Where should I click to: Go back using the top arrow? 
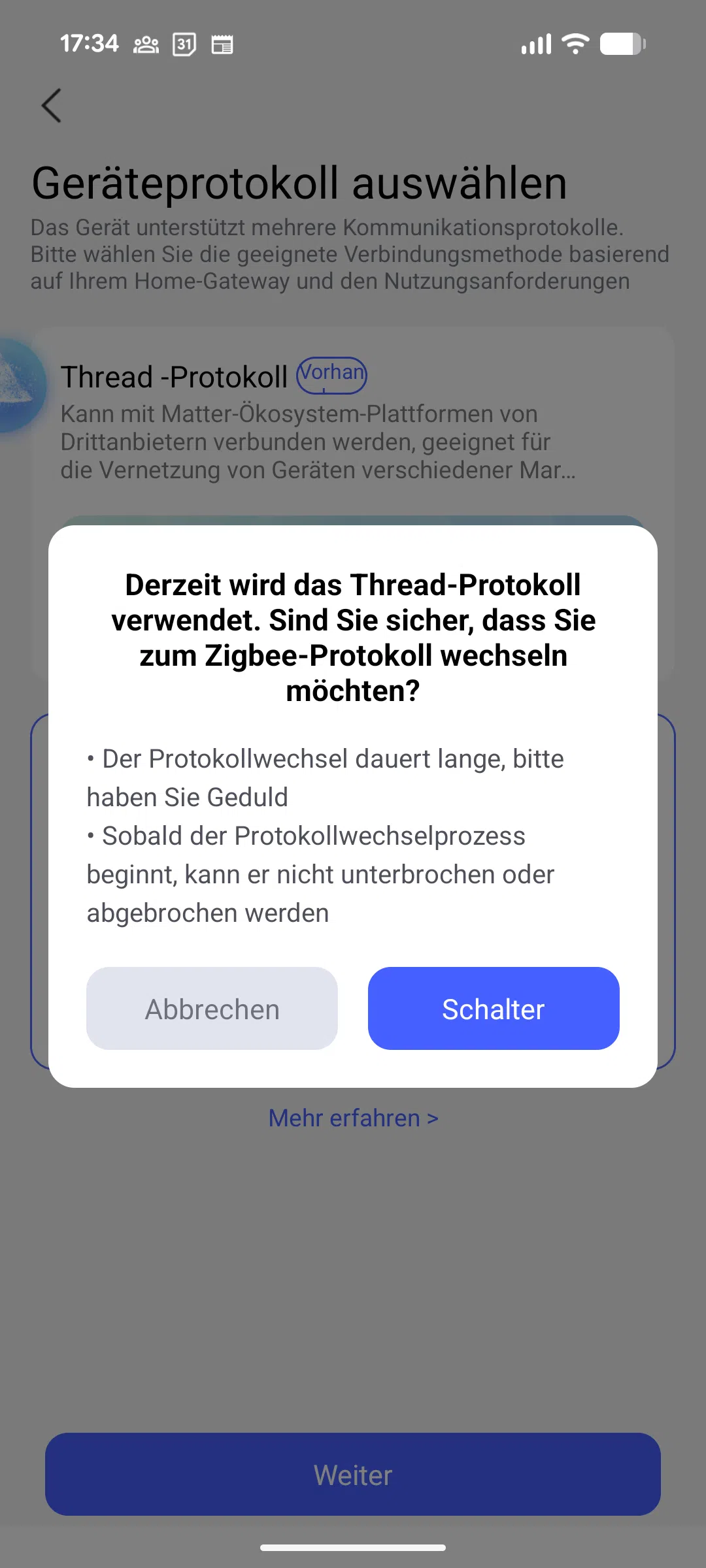(52, 105)
